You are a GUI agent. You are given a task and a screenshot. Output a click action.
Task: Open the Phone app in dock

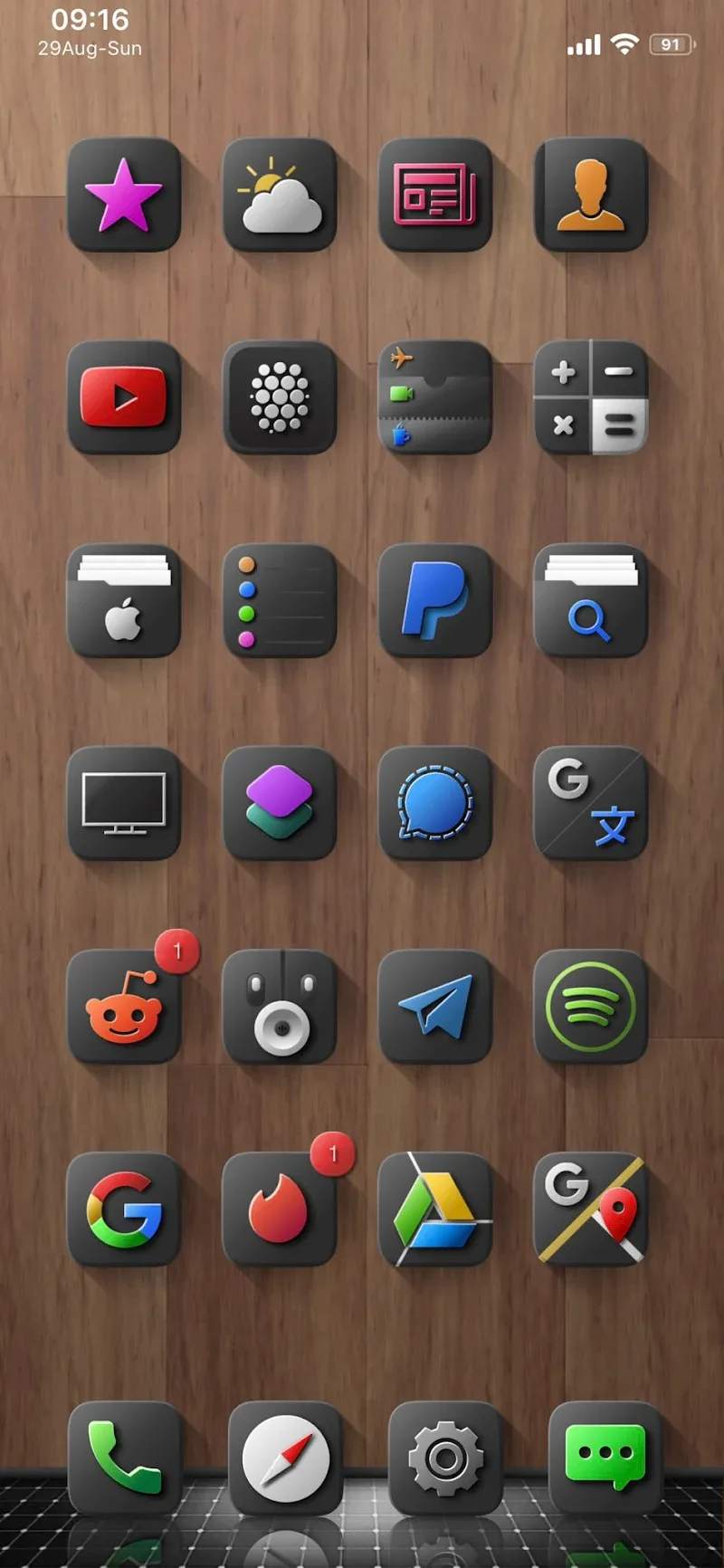pos(124,1457)
